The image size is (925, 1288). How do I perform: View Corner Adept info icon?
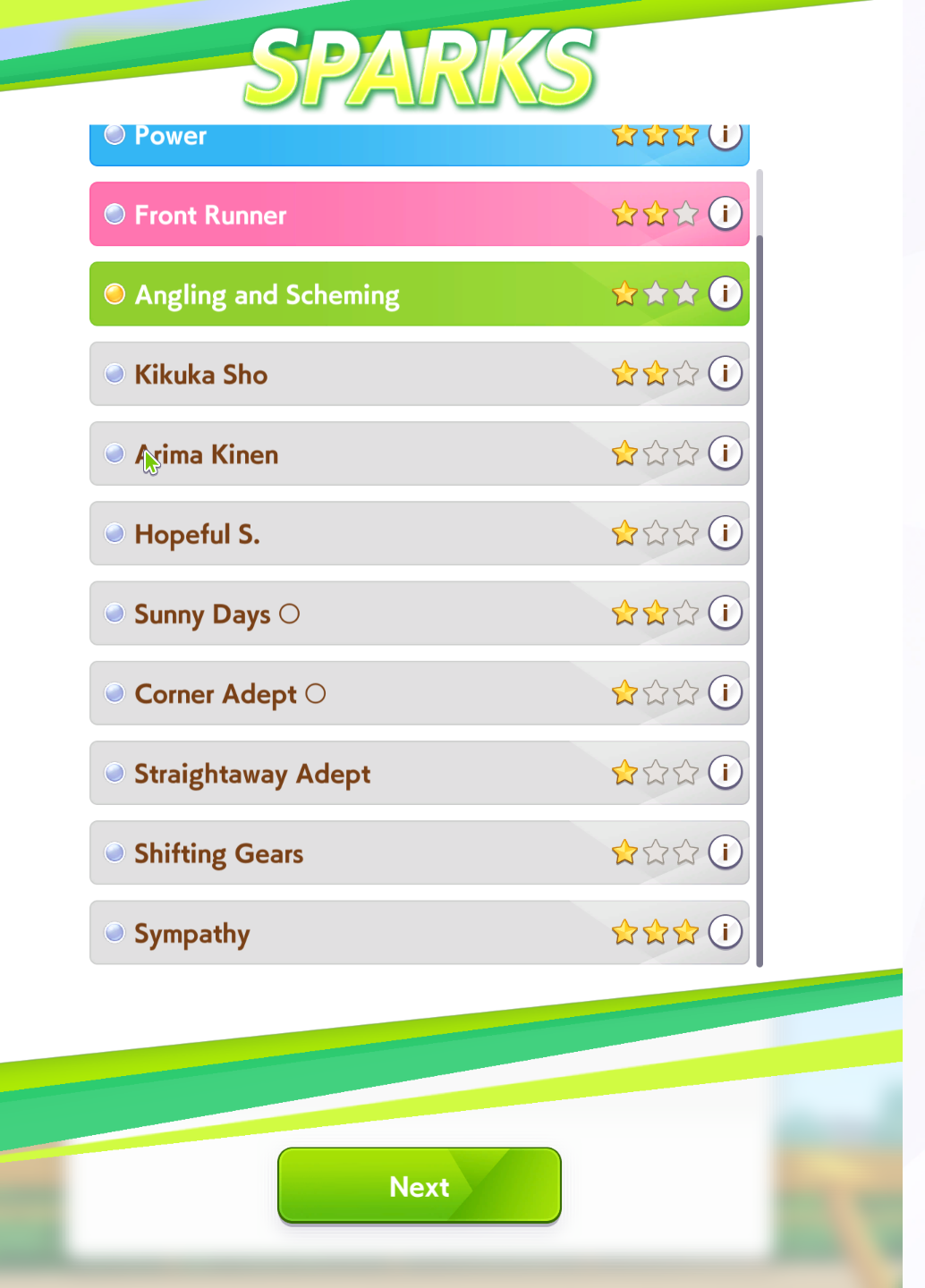click(x=726, y=692)
